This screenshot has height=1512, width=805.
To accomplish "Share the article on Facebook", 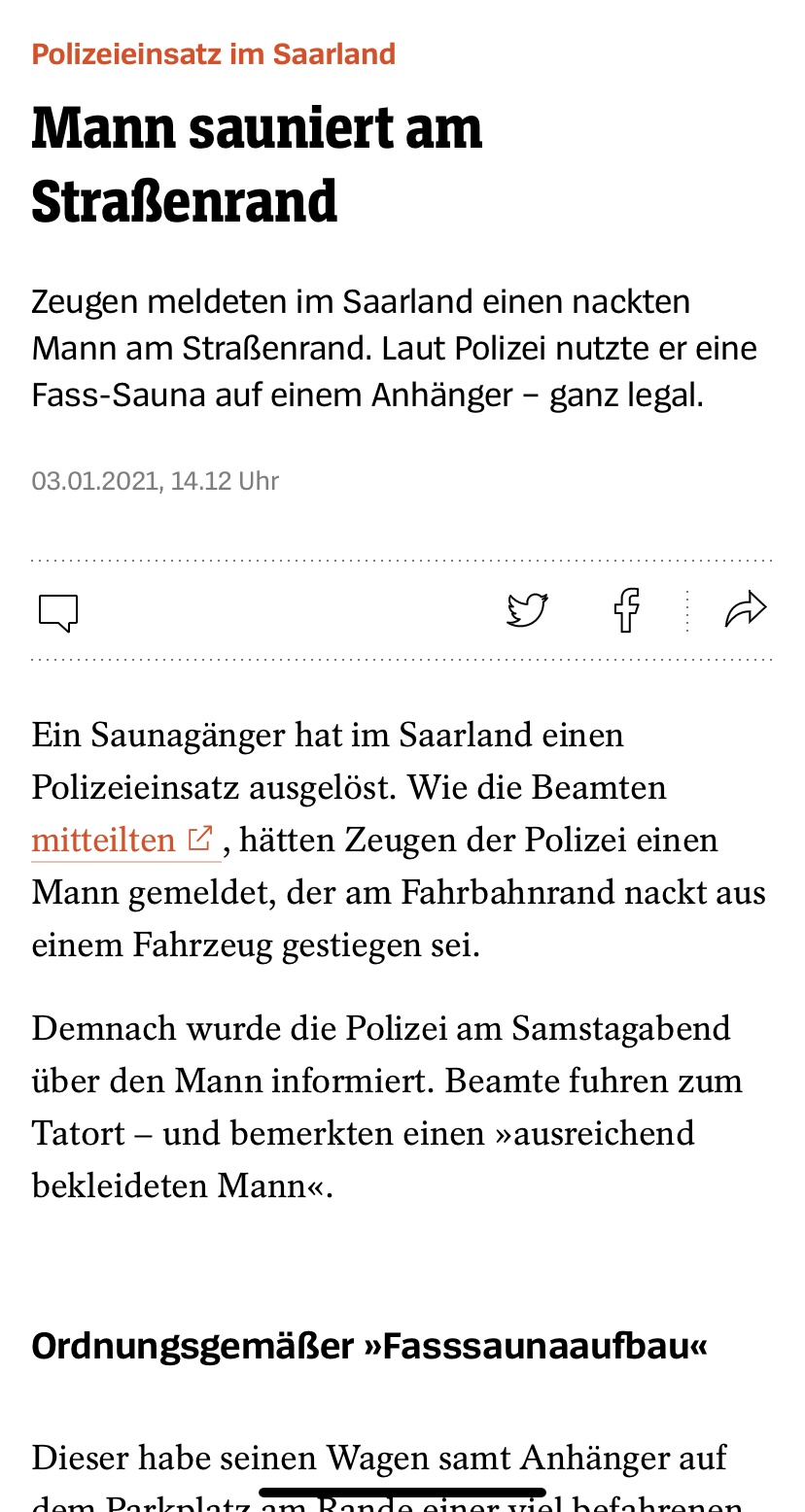I will tap(627, 610).
